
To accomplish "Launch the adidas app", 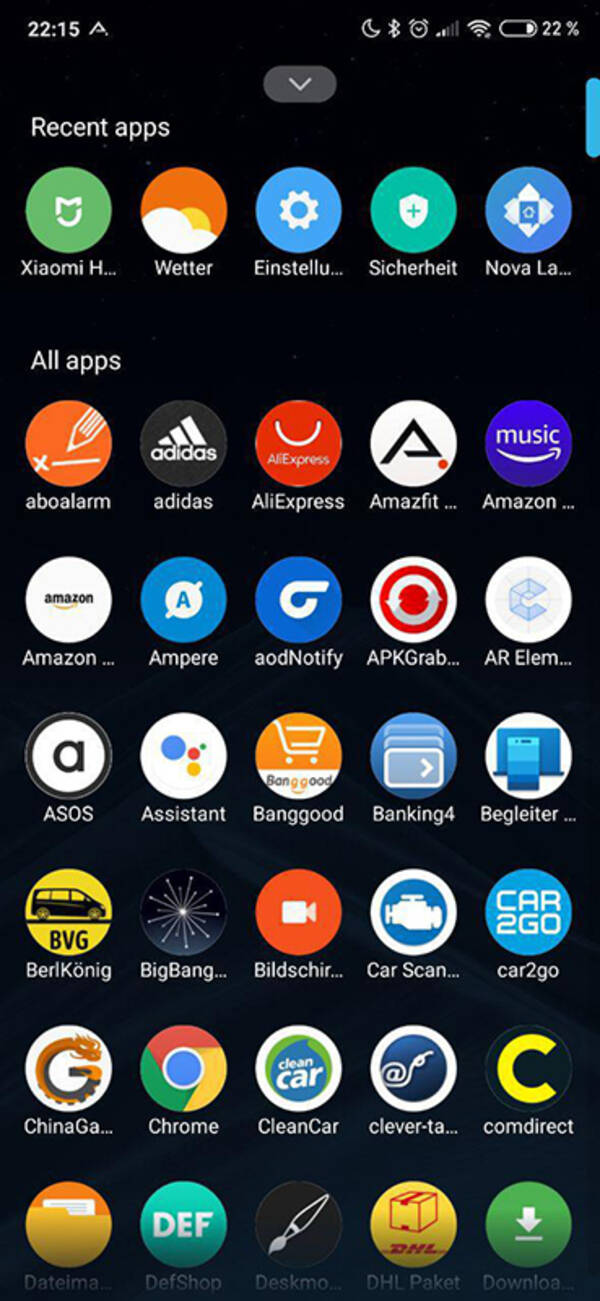I will (184, 443).
